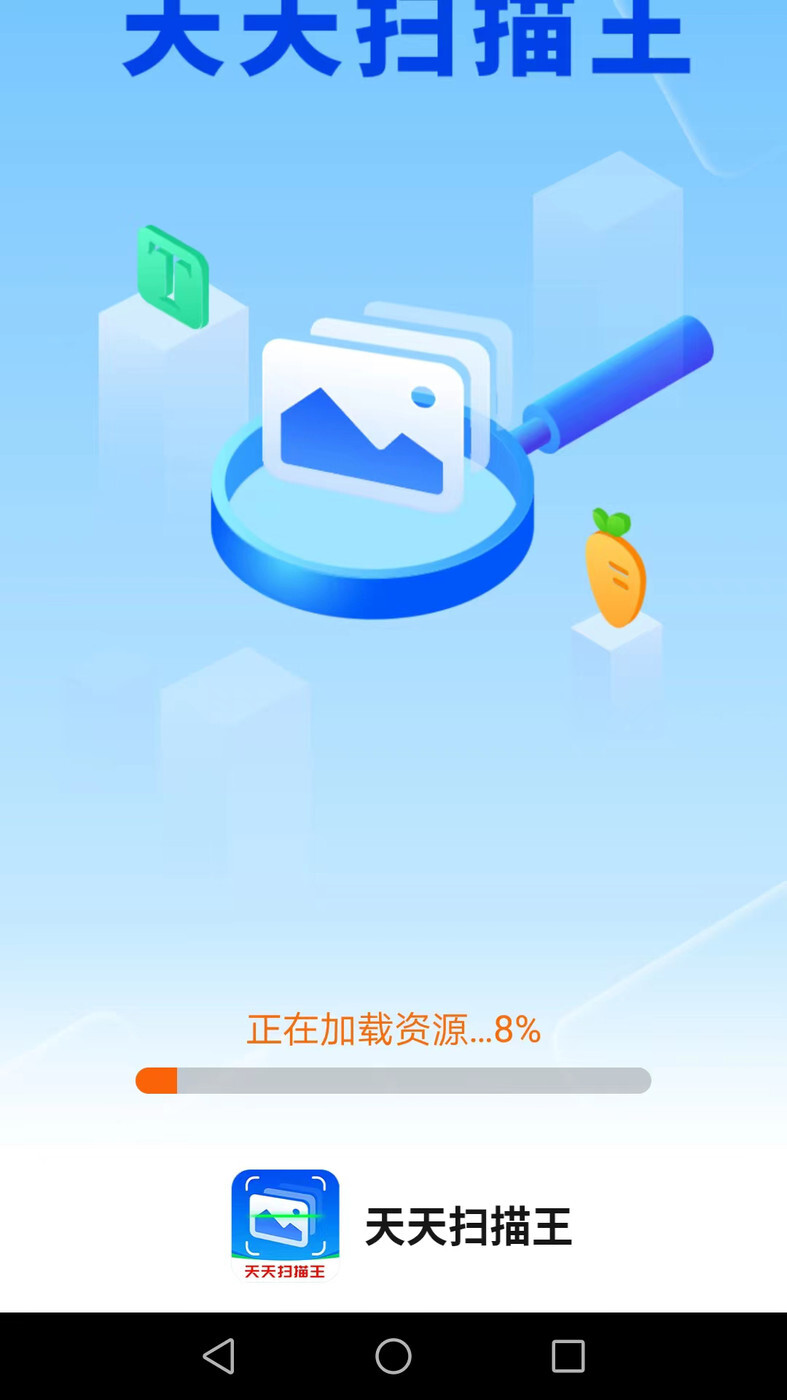
Task: Tap the app logo icon of 天天扫描王
Action: tap(285, 1222)
